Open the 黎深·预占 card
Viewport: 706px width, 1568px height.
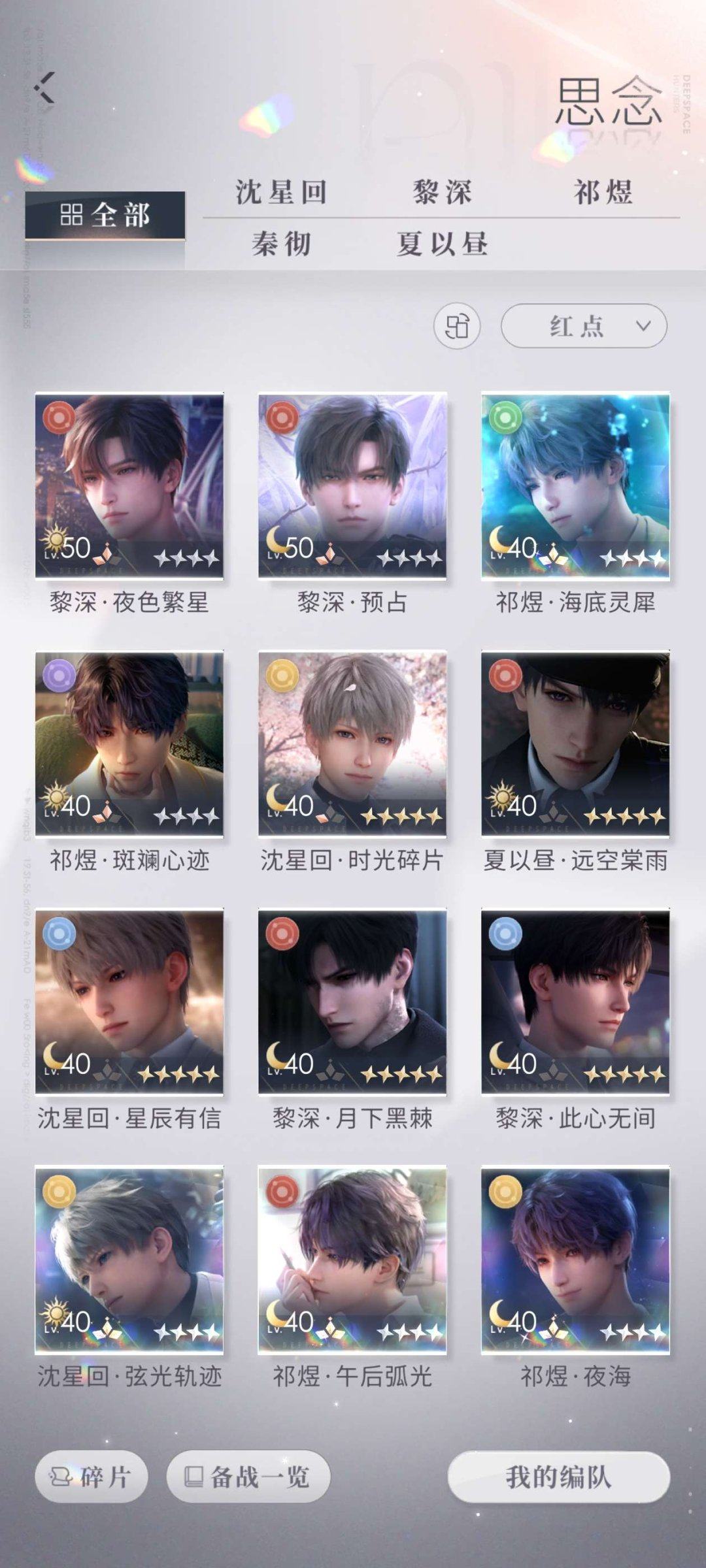(352, 486)
